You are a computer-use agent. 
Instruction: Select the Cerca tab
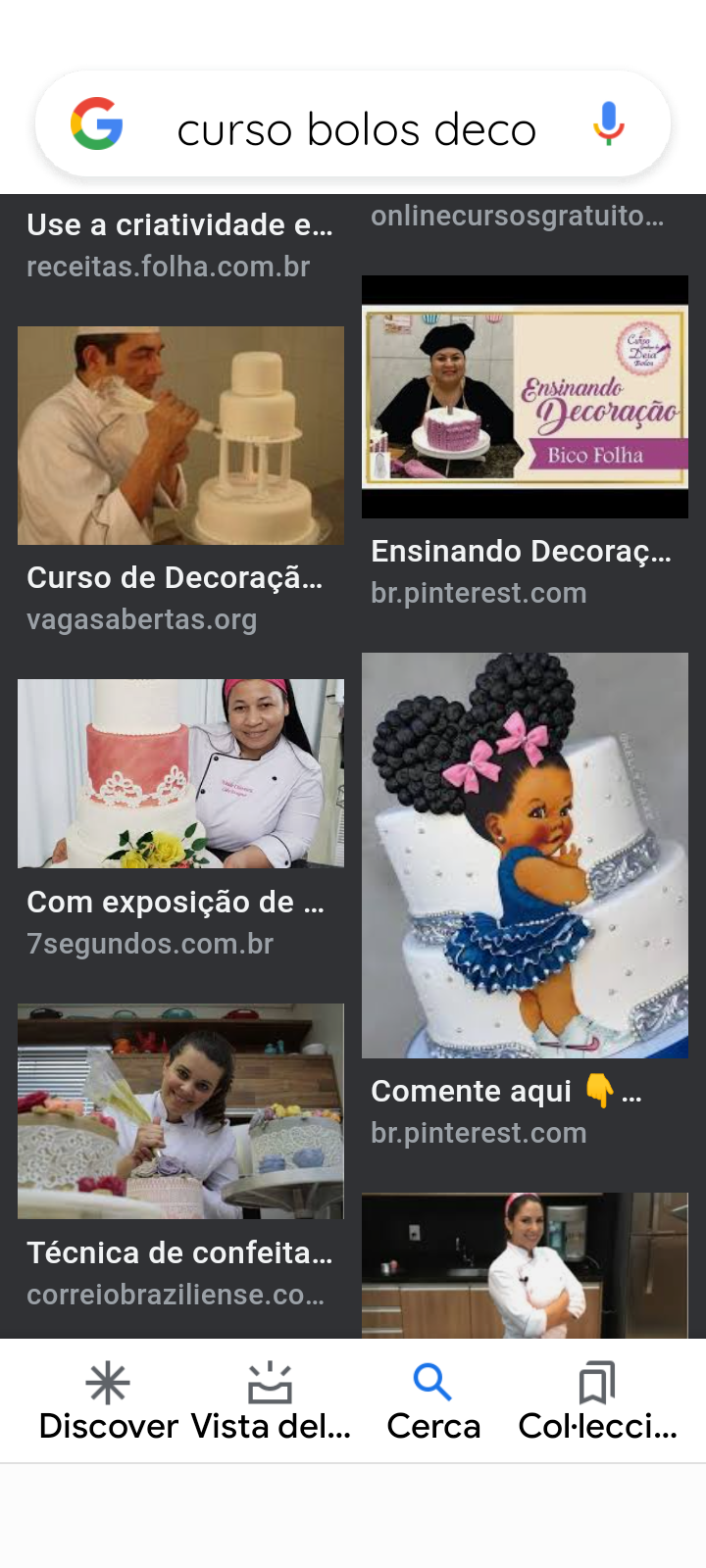(432, 1401)
